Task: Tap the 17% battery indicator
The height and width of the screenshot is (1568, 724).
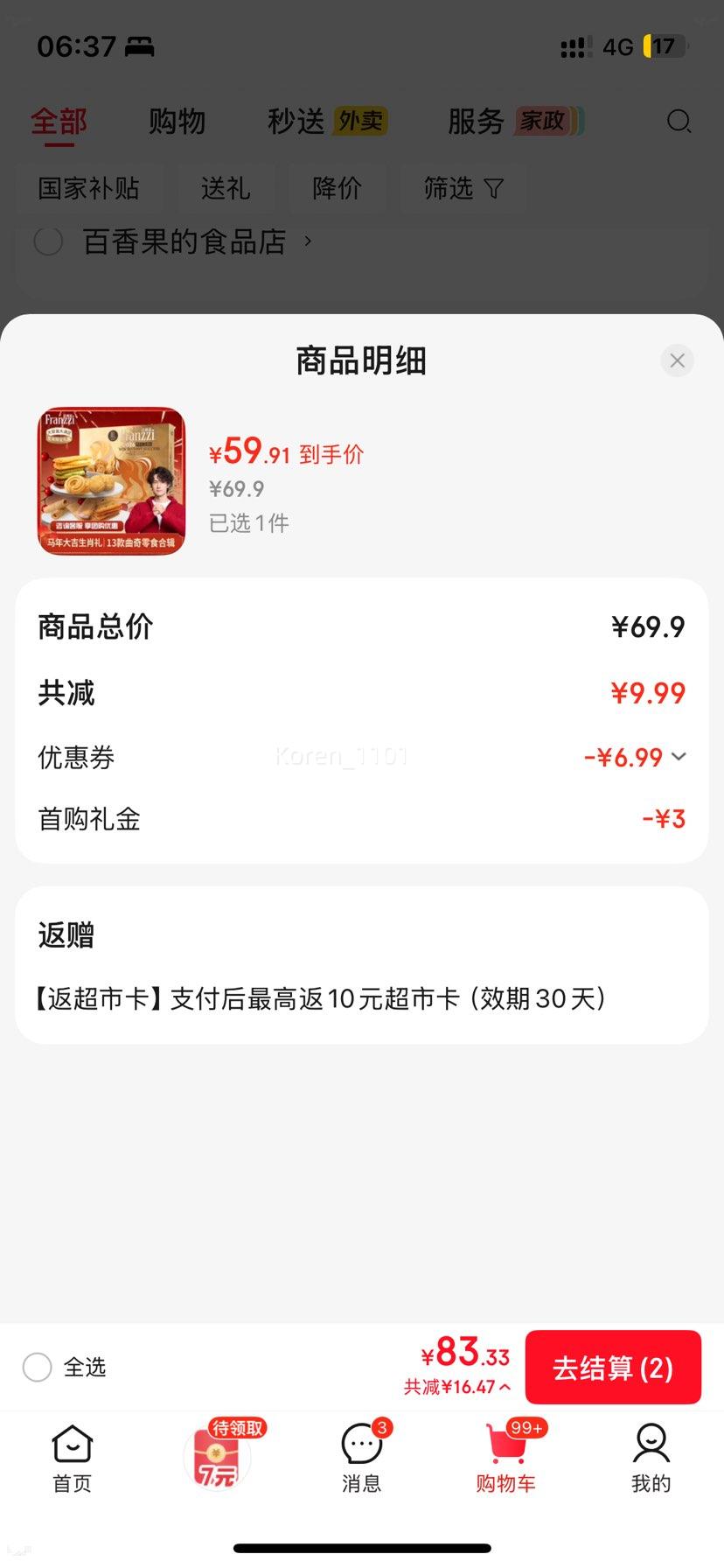Action: click(x=662, y=45)
